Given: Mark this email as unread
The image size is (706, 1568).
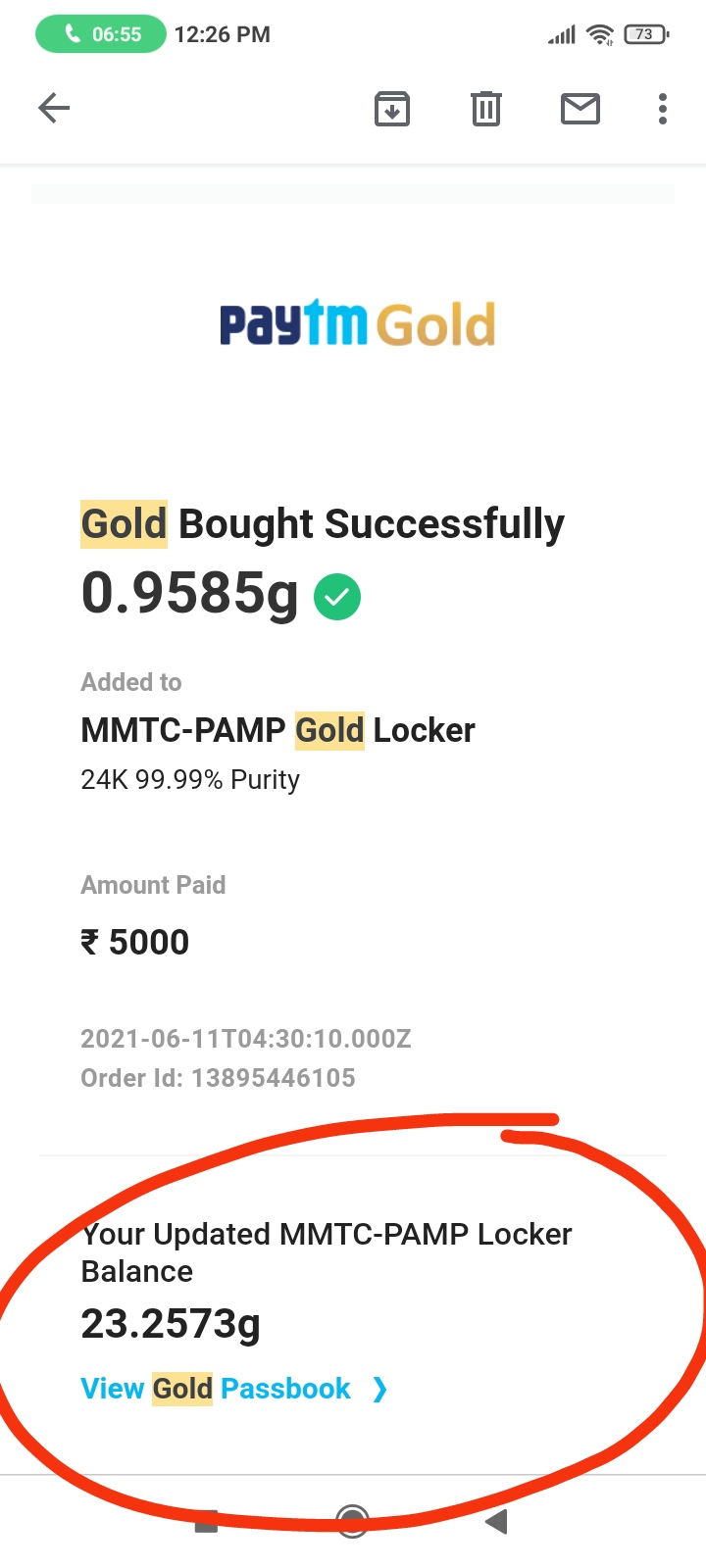Looking at the screenshot, I should (x=580, y=109).
